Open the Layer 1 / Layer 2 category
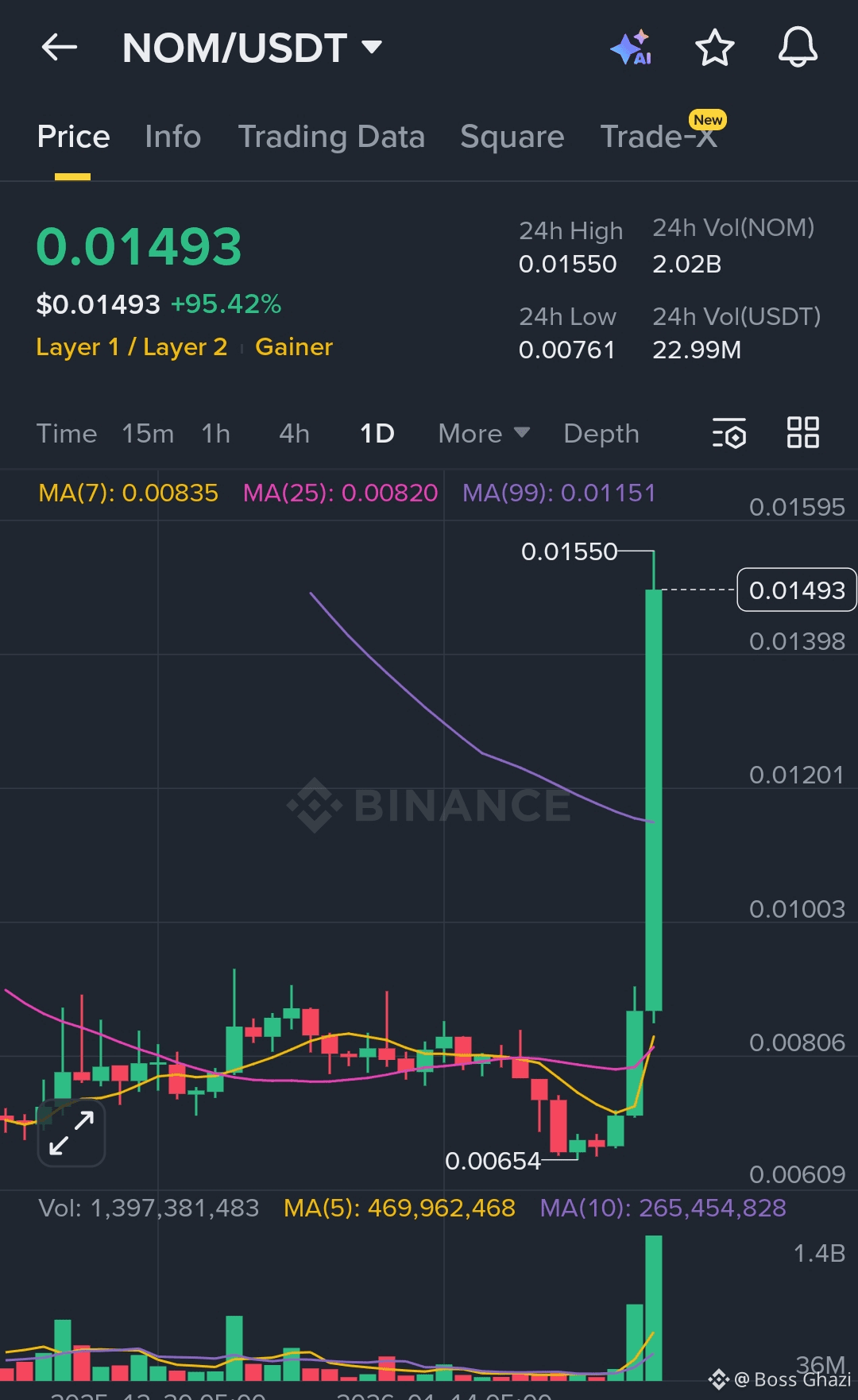 click(132, 347)
